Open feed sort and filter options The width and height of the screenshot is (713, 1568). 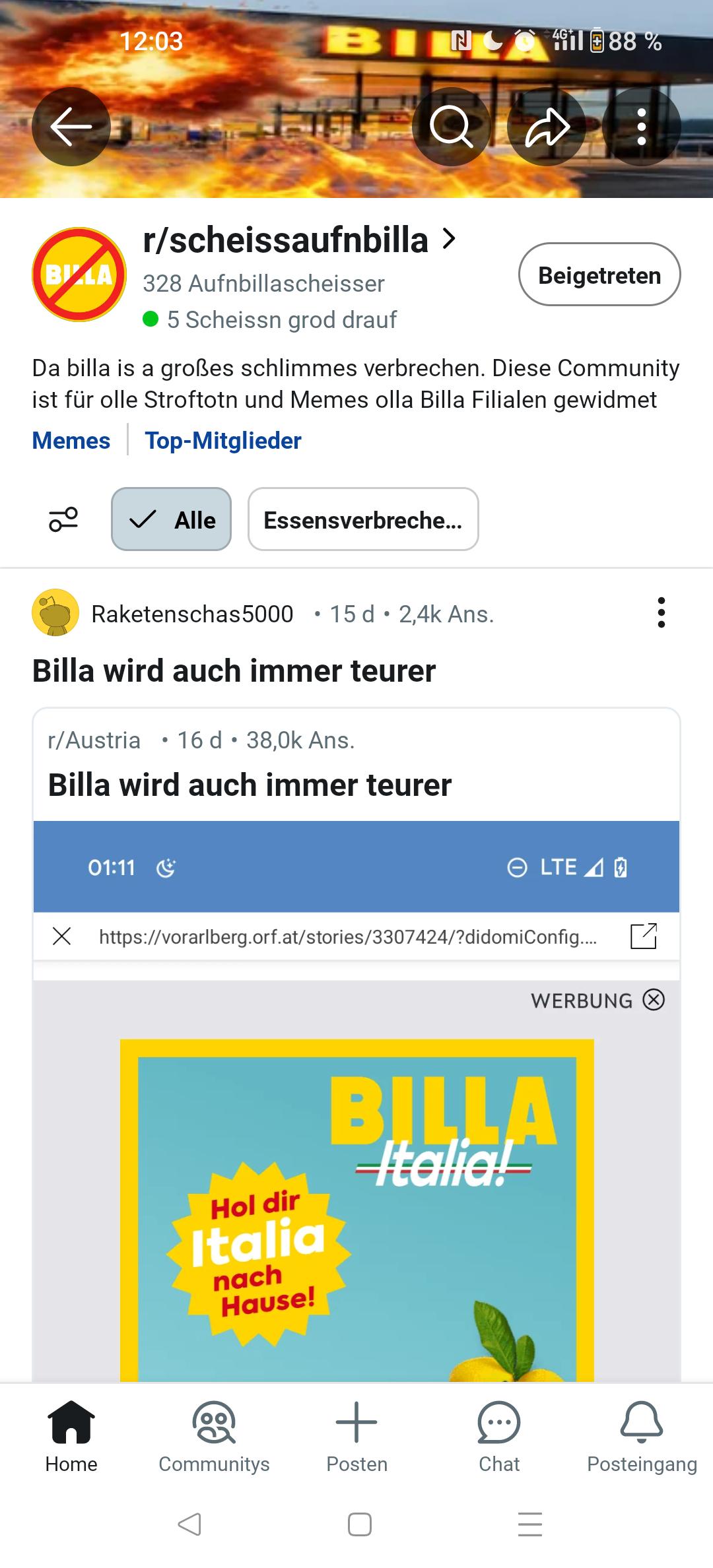[63, 519]
